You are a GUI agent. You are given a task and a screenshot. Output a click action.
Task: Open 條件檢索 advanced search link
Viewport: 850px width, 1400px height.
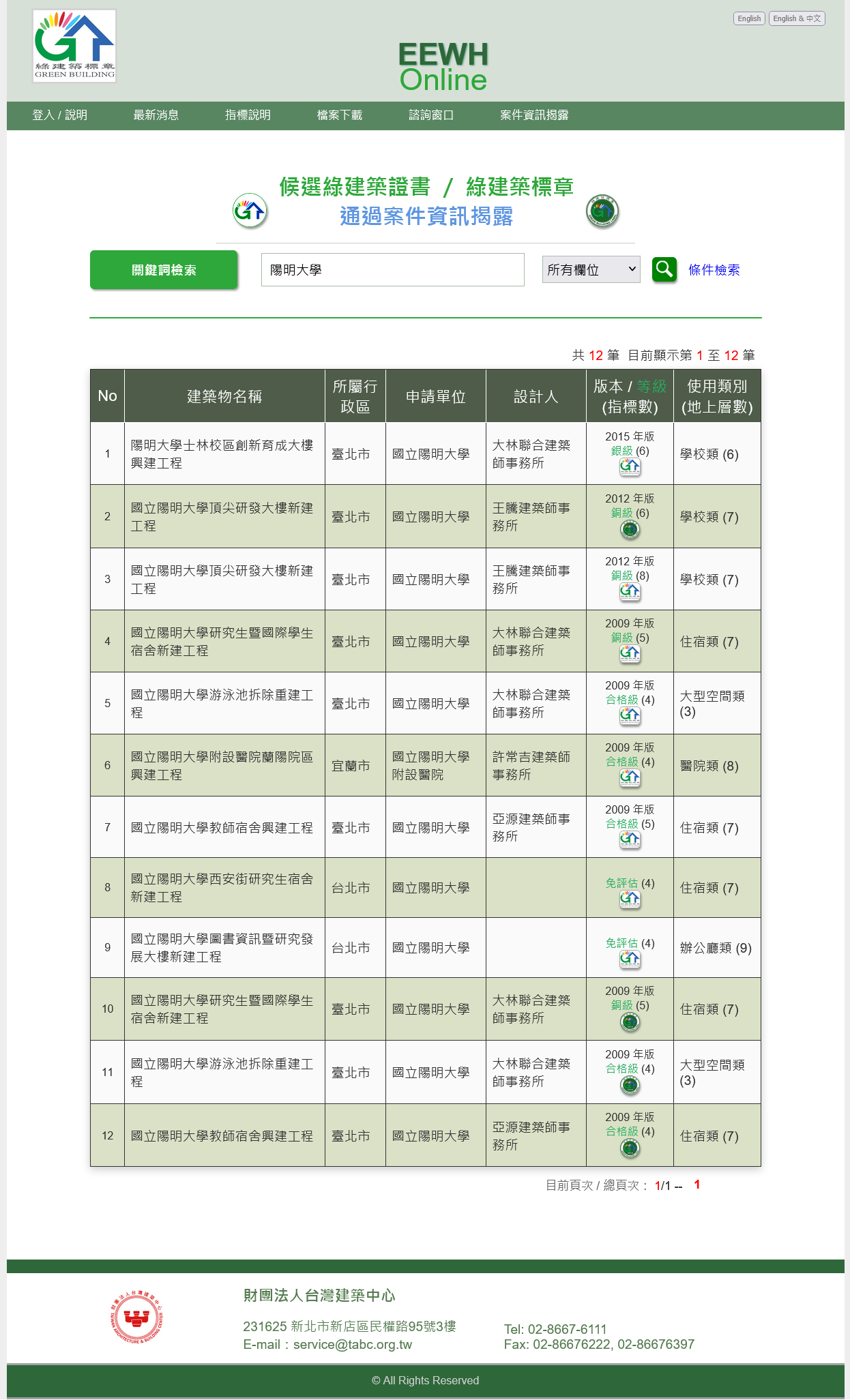click(x=714, y=270)
